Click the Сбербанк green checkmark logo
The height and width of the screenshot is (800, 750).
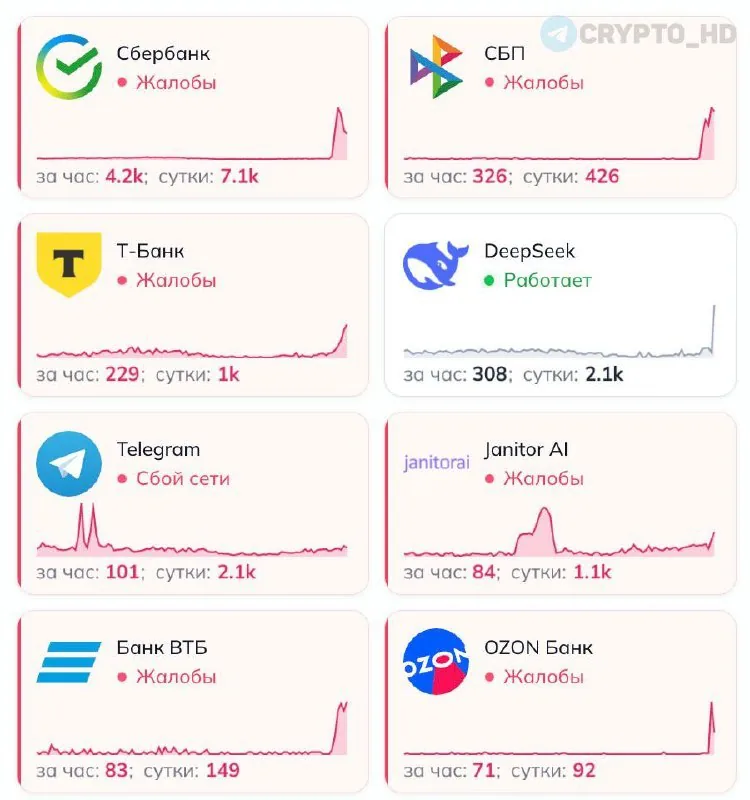tap(70, 65)
